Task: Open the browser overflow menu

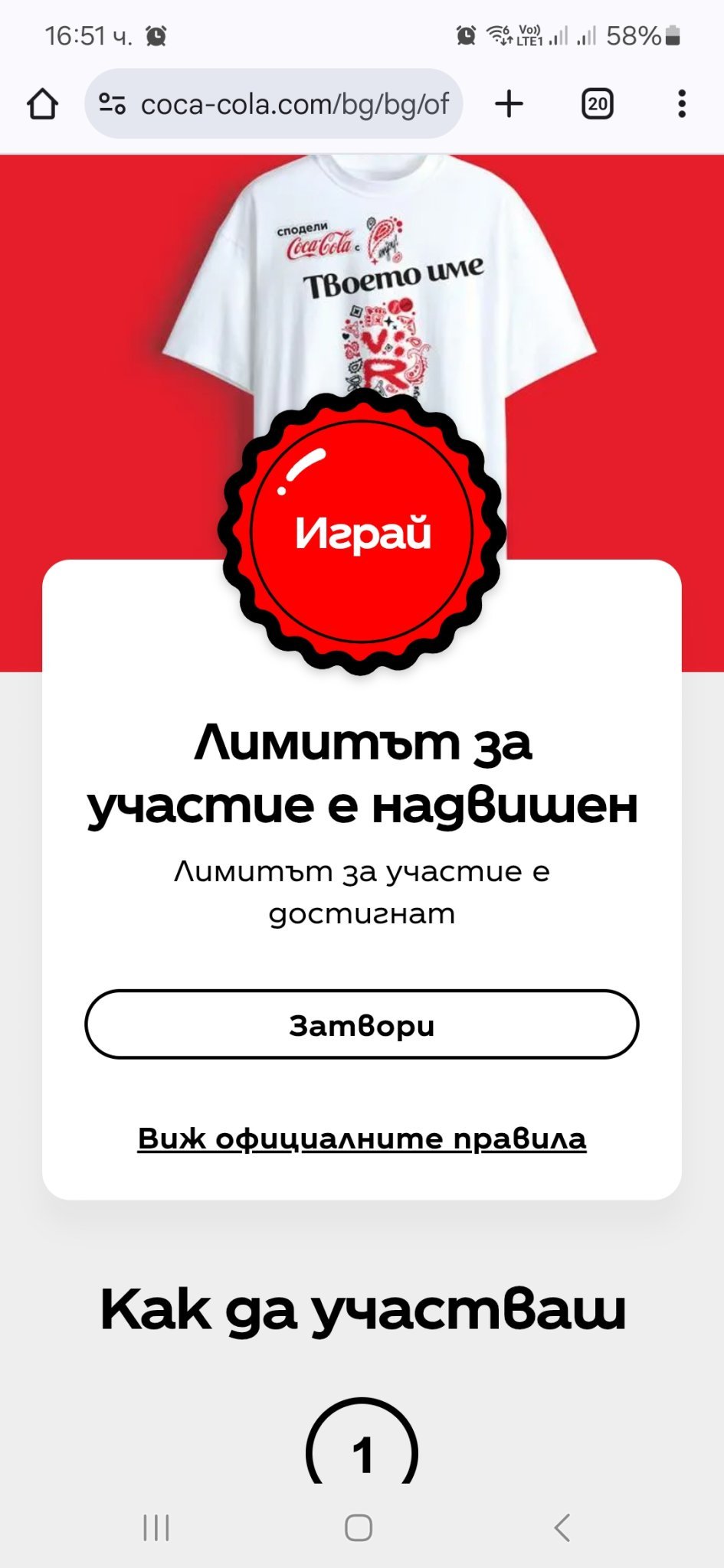Action: tap(682, 104)
